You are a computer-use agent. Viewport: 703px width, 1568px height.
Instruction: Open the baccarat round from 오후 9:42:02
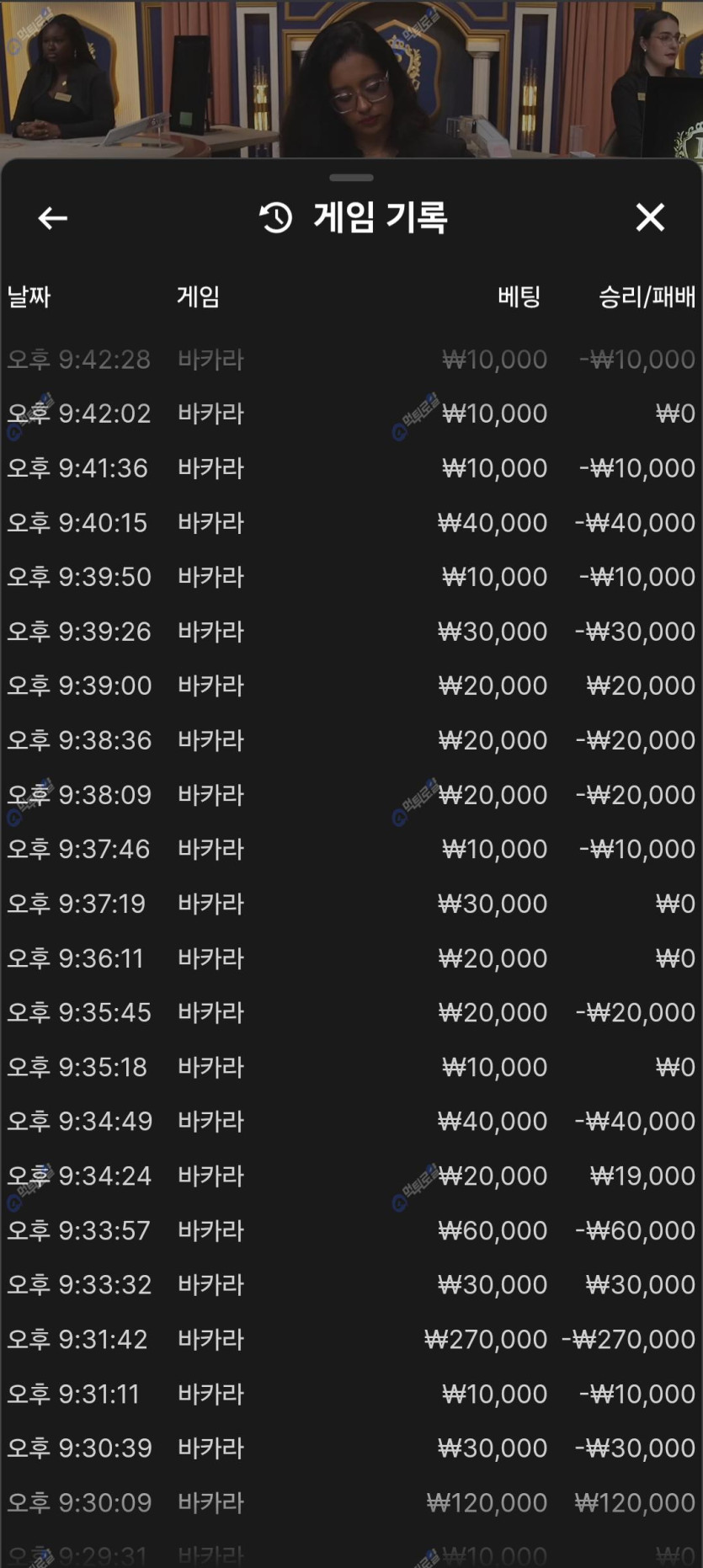point(351,413)
